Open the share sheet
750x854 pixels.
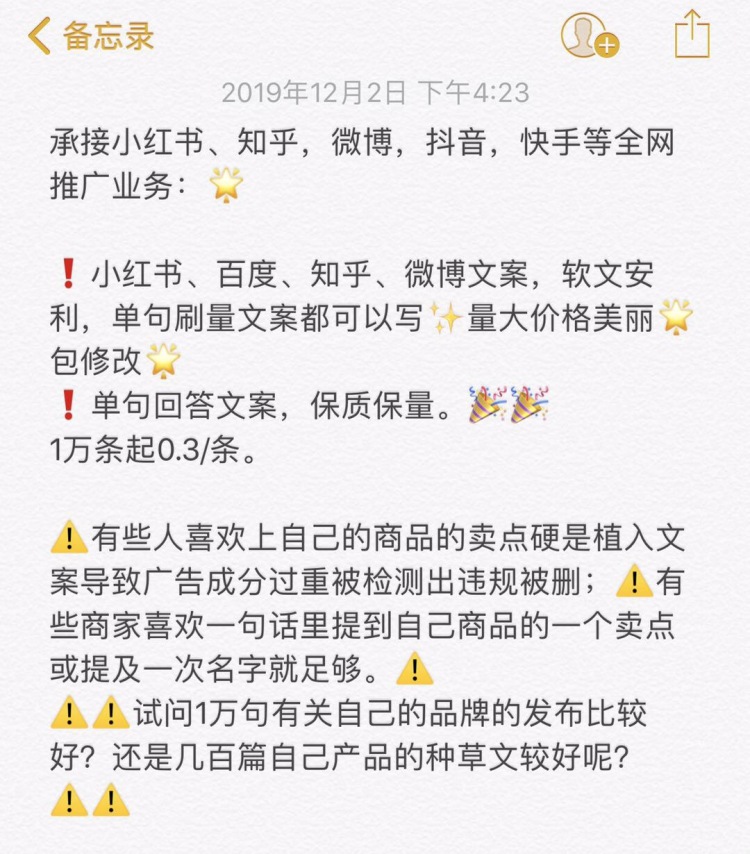(x=691, y=35)
